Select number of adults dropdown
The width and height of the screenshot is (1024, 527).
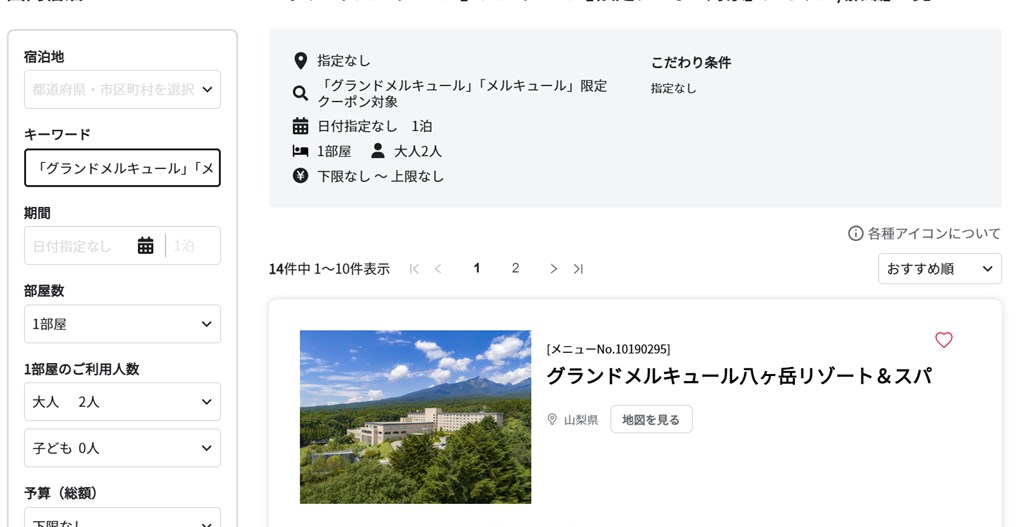pos(122,402)
